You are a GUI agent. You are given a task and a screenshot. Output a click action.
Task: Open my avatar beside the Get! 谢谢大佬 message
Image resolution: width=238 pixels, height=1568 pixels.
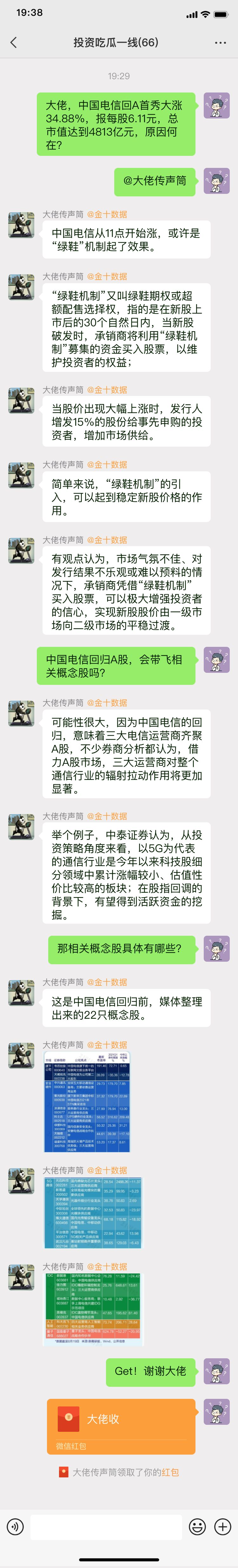click(217, 1371)
